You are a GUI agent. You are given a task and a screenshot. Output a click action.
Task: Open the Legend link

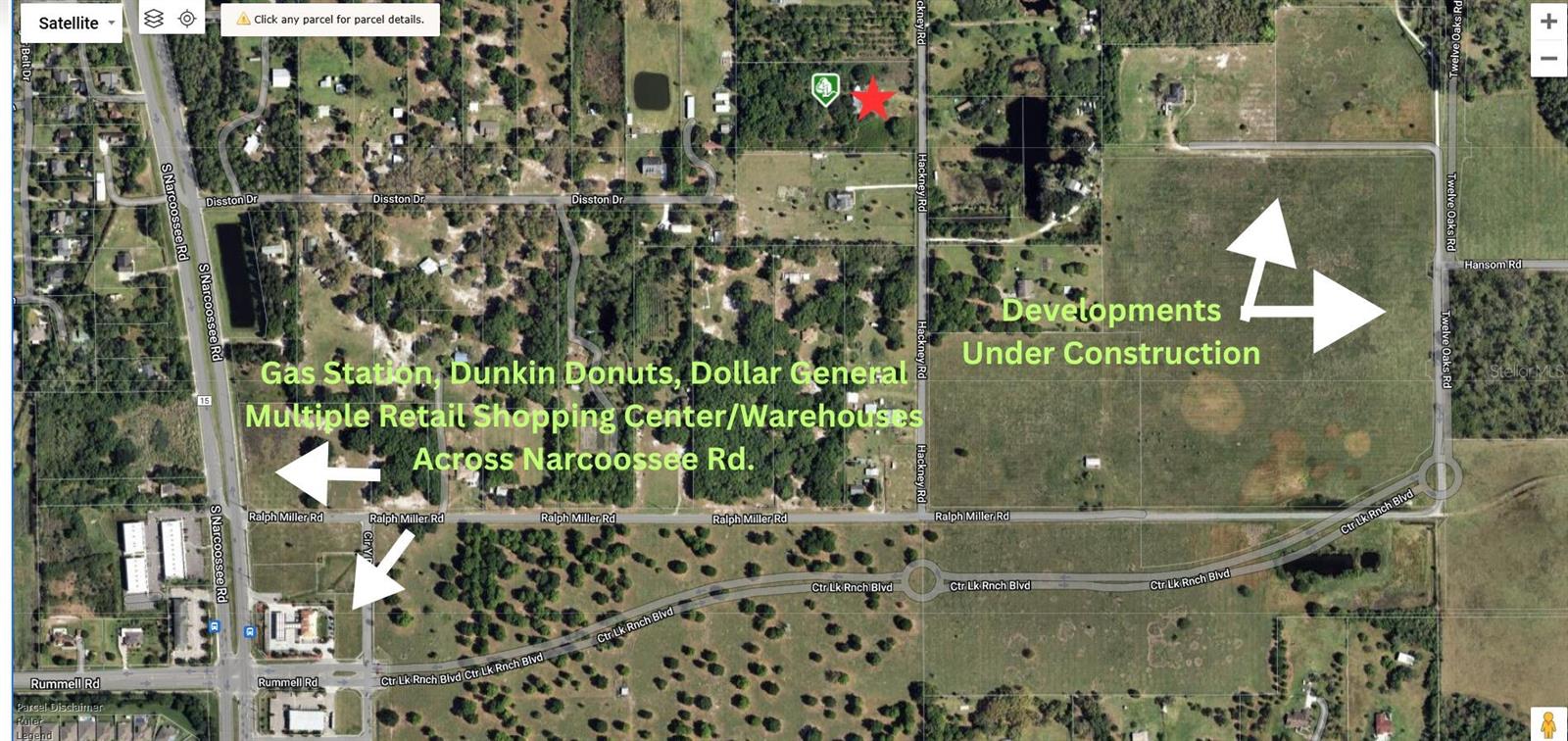33,734
